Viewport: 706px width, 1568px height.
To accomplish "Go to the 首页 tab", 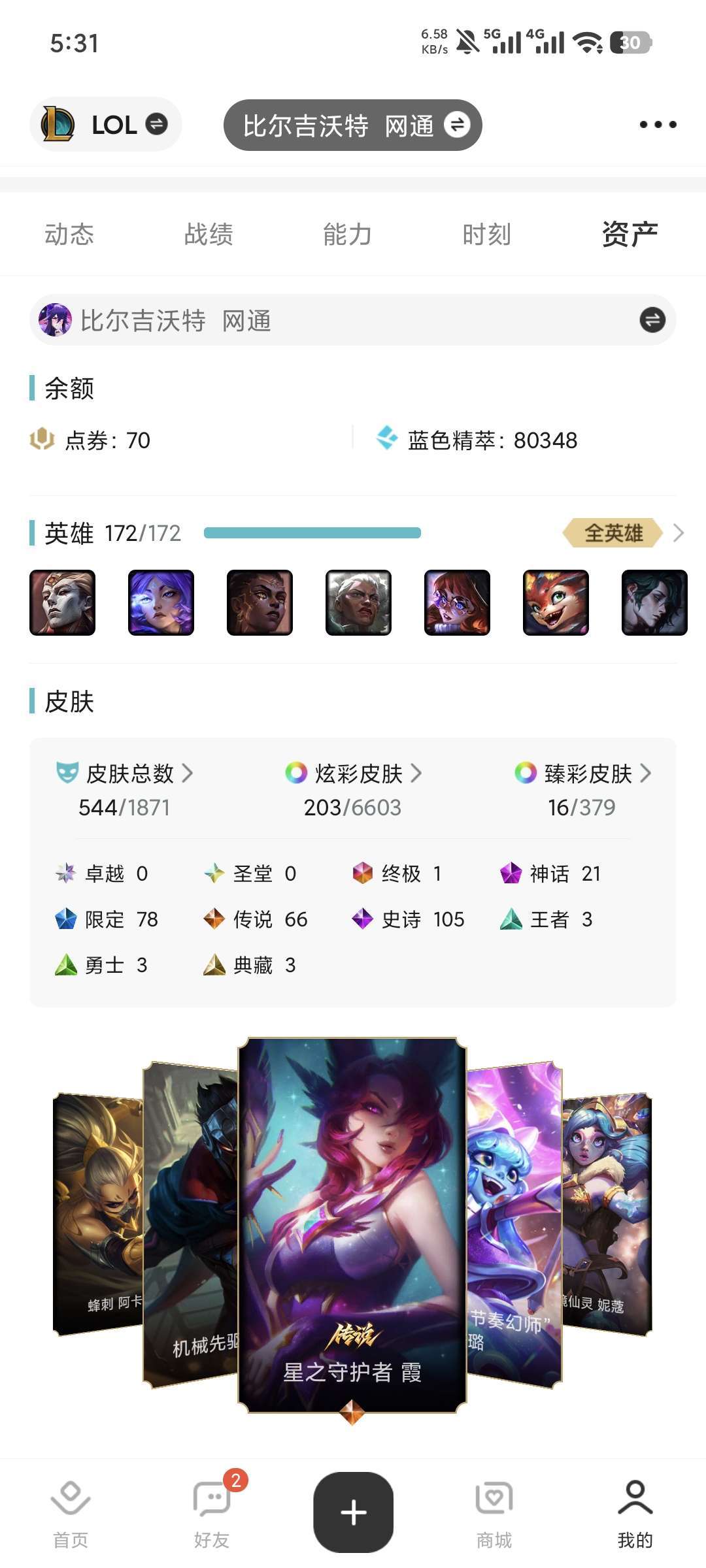I will 70,1512.
